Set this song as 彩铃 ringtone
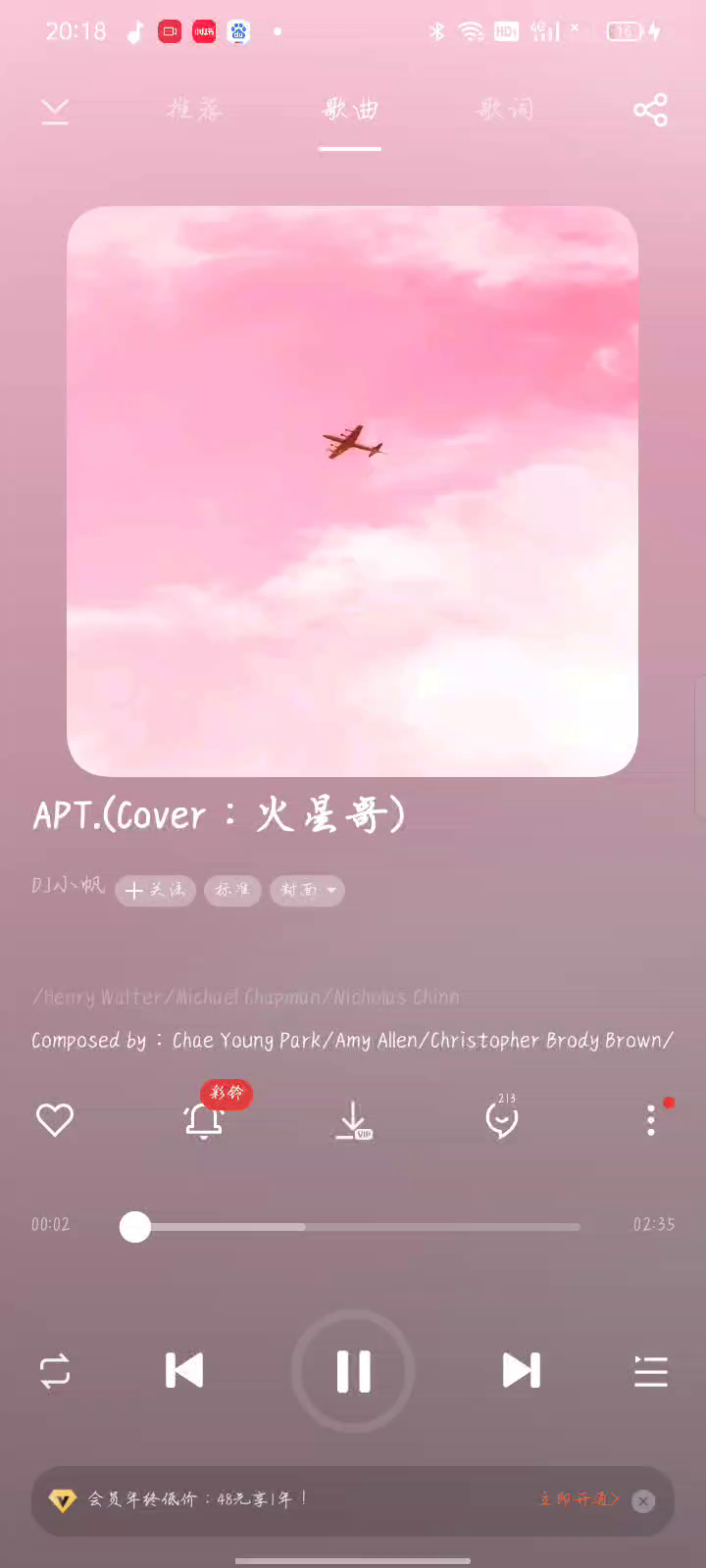 pyautogui.click(x=205, y=1119)
